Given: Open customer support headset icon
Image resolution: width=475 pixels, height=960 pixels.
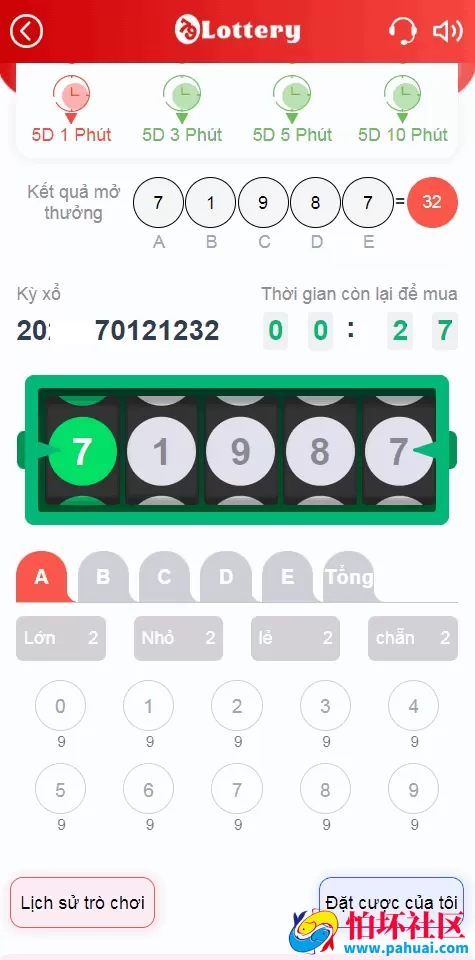Looking at the screenshot, I should click(403, 31).
